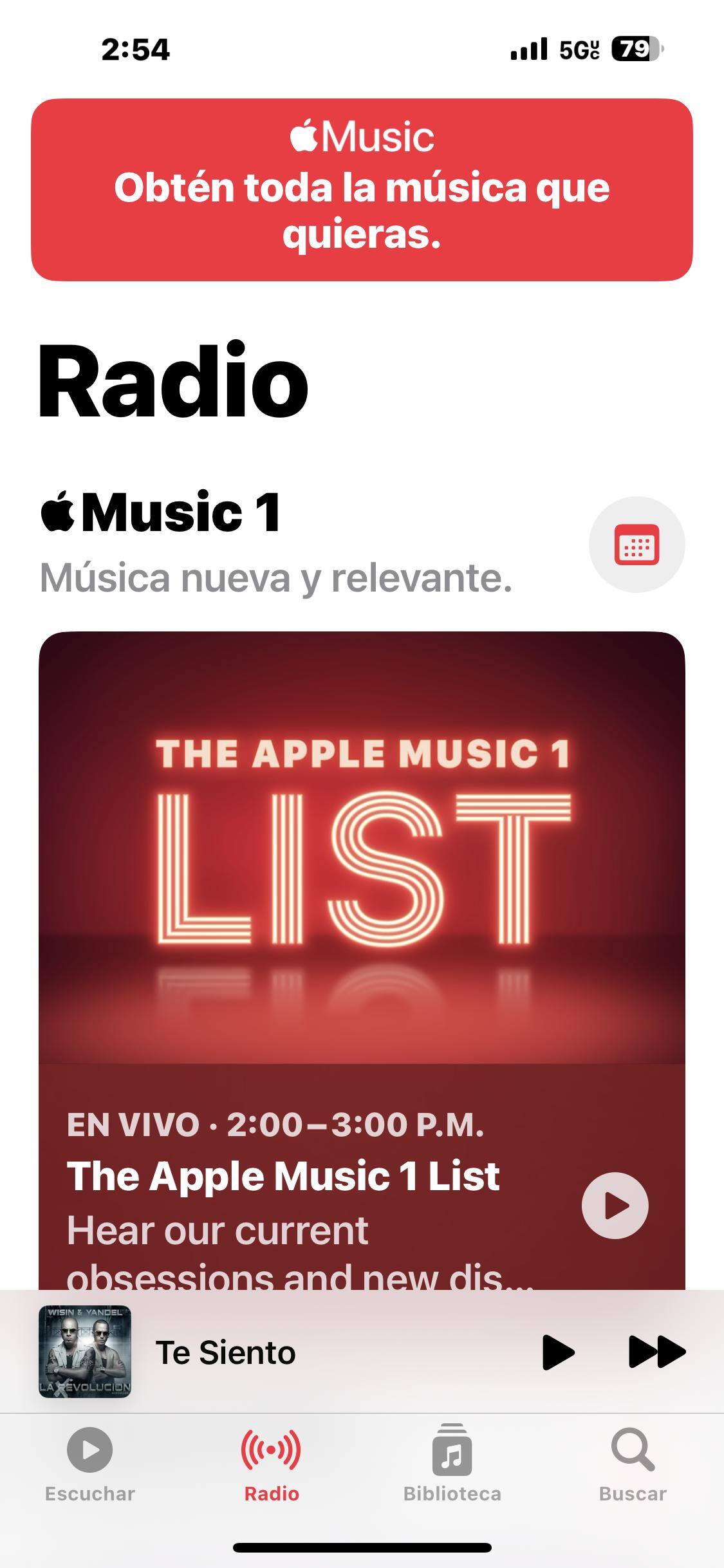The width and height of the screenshot is (724, 1568).
Task: Skip to the next track
Action: pos(656,1352)
